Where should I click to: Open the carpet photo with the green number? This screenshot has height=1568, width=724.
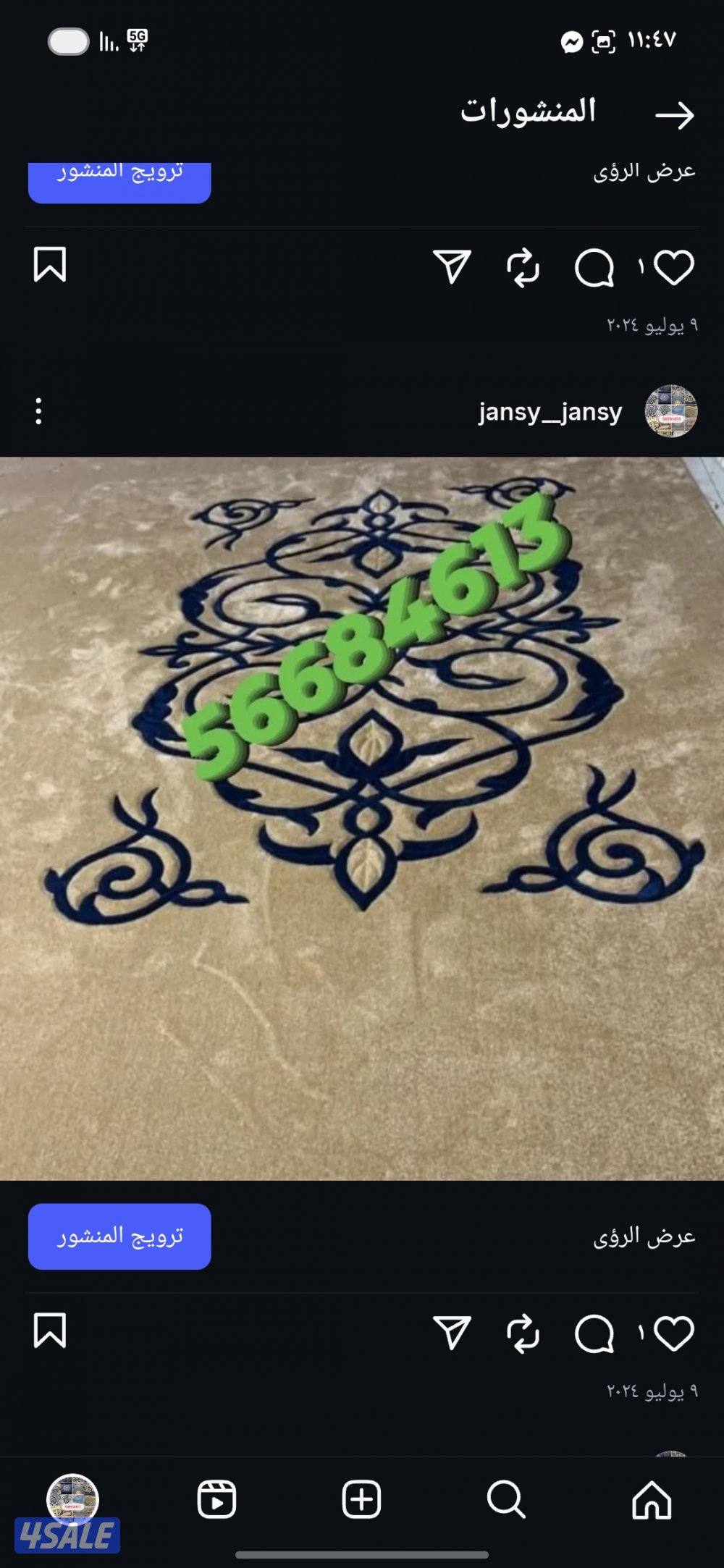click(362, 818)
